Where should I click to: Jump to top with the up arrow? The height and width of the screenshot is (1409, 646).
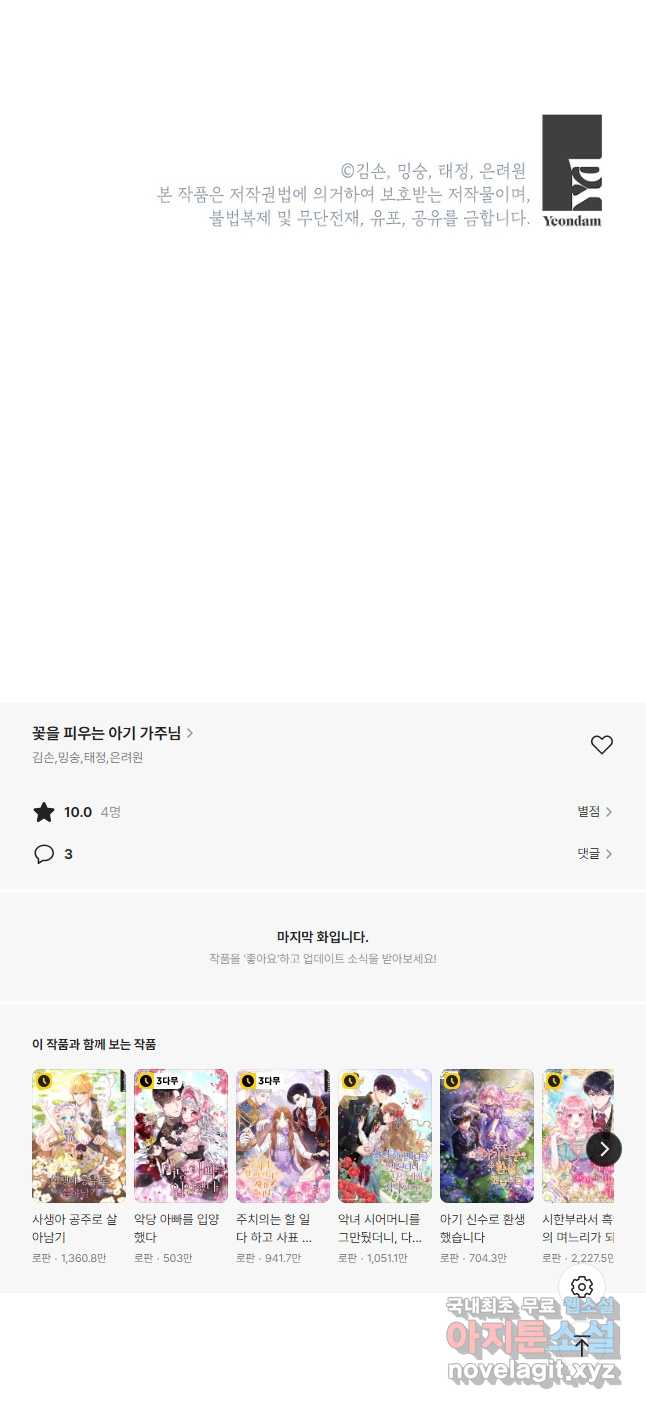click(x=582, y=1346)
